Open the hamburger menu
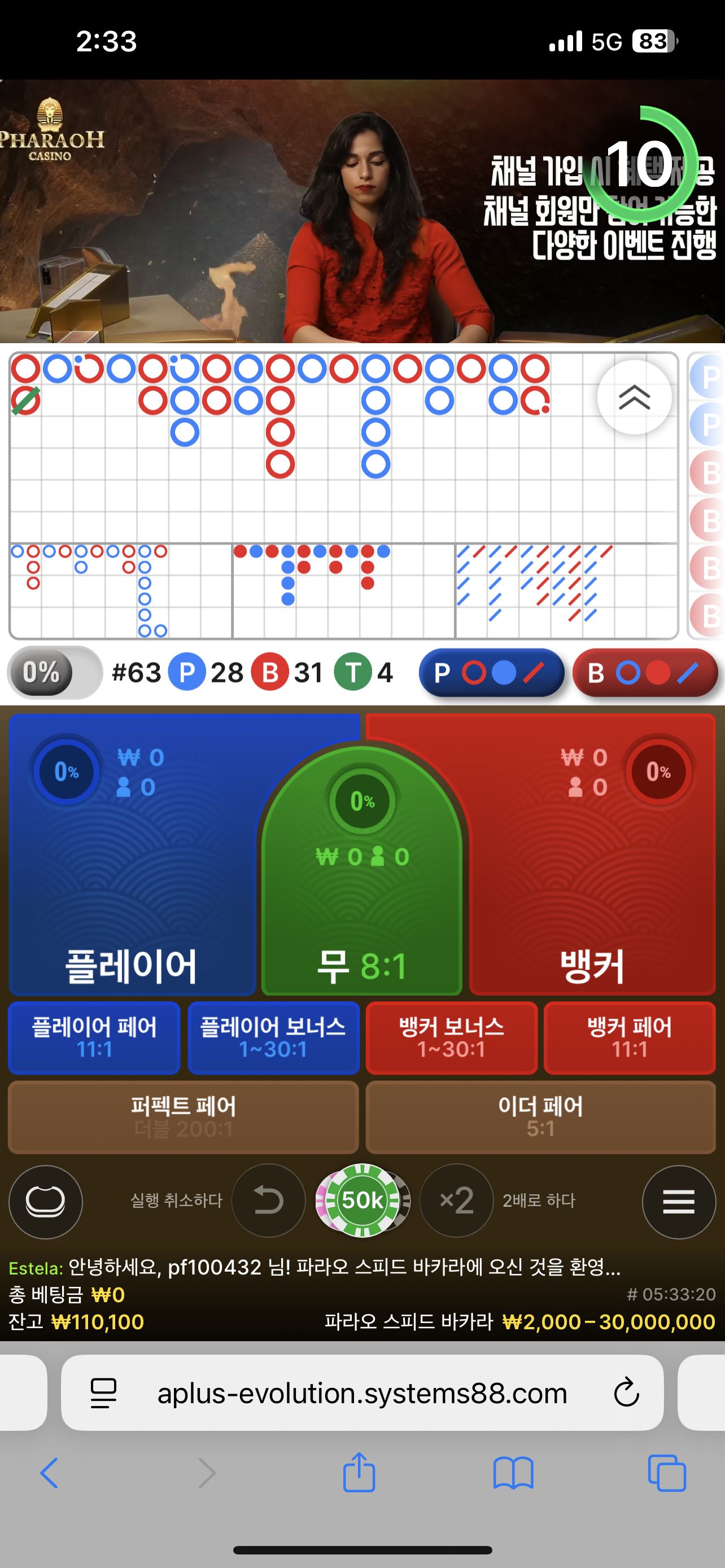This screenshot has height=1568, width=725. click(678, 1202)
